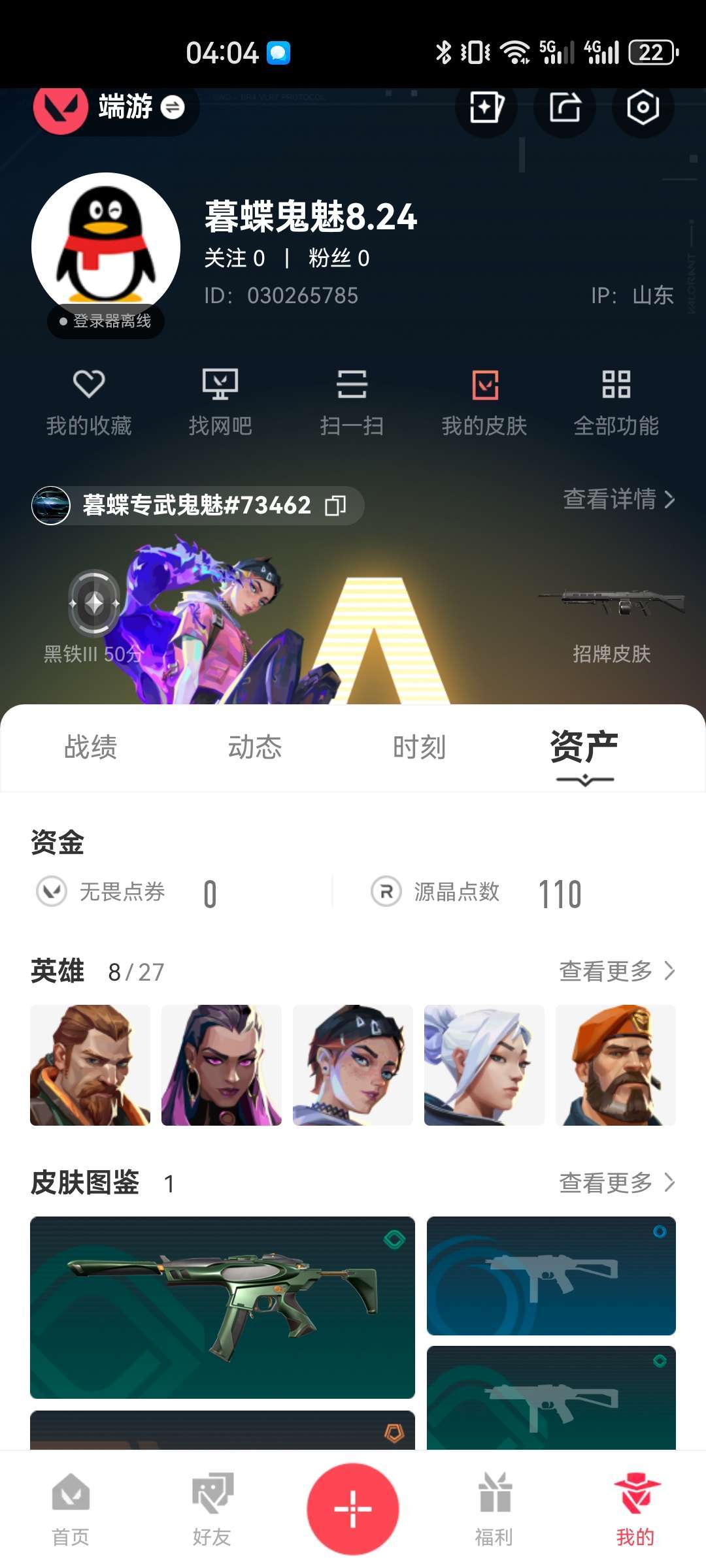
Task: Tap the share icon at top
Action: [565, 107]
